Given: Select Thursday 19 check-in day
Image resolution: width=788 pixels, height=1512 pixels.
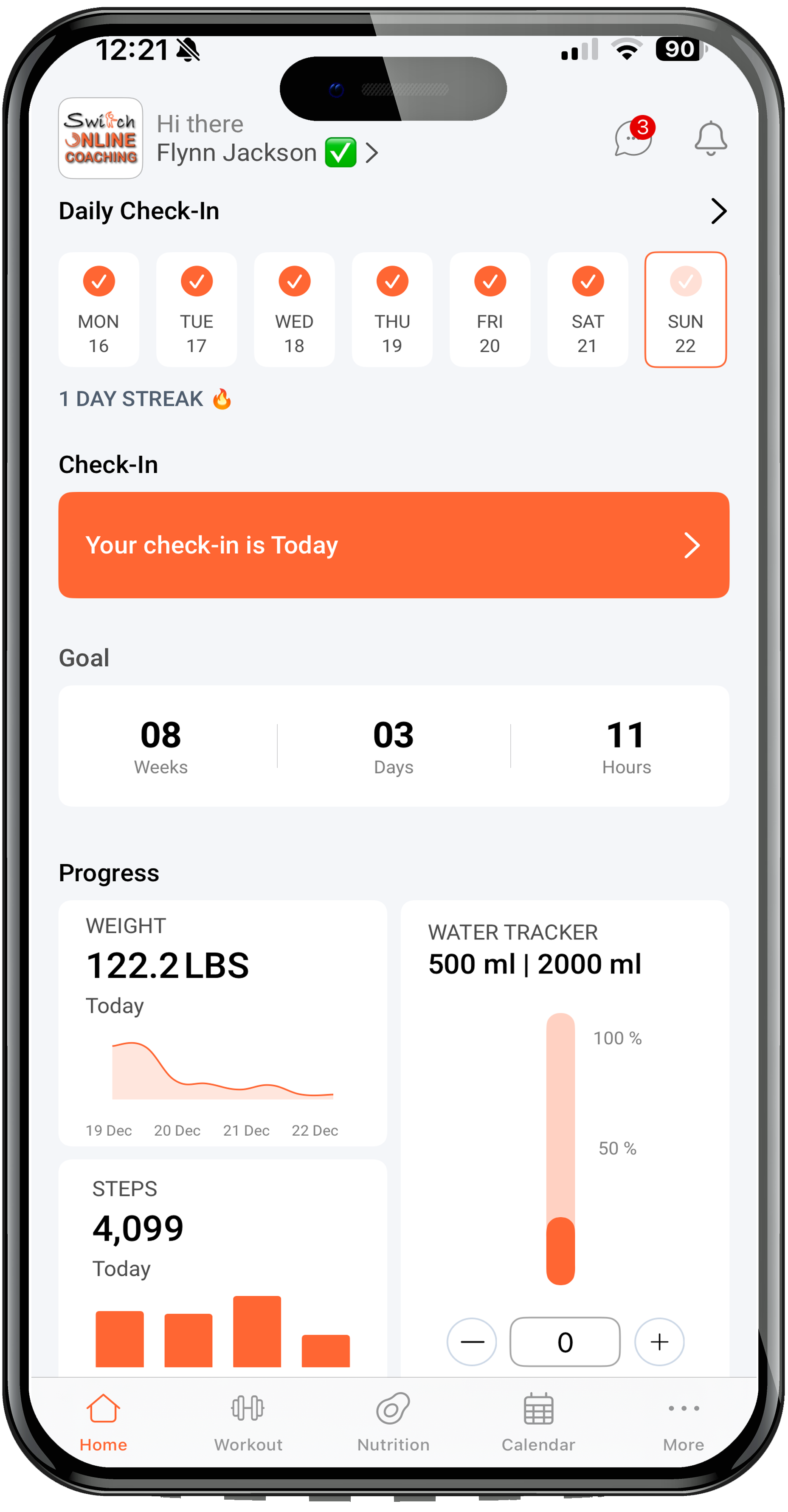Looking at the screenshot, I should (392, 309).
